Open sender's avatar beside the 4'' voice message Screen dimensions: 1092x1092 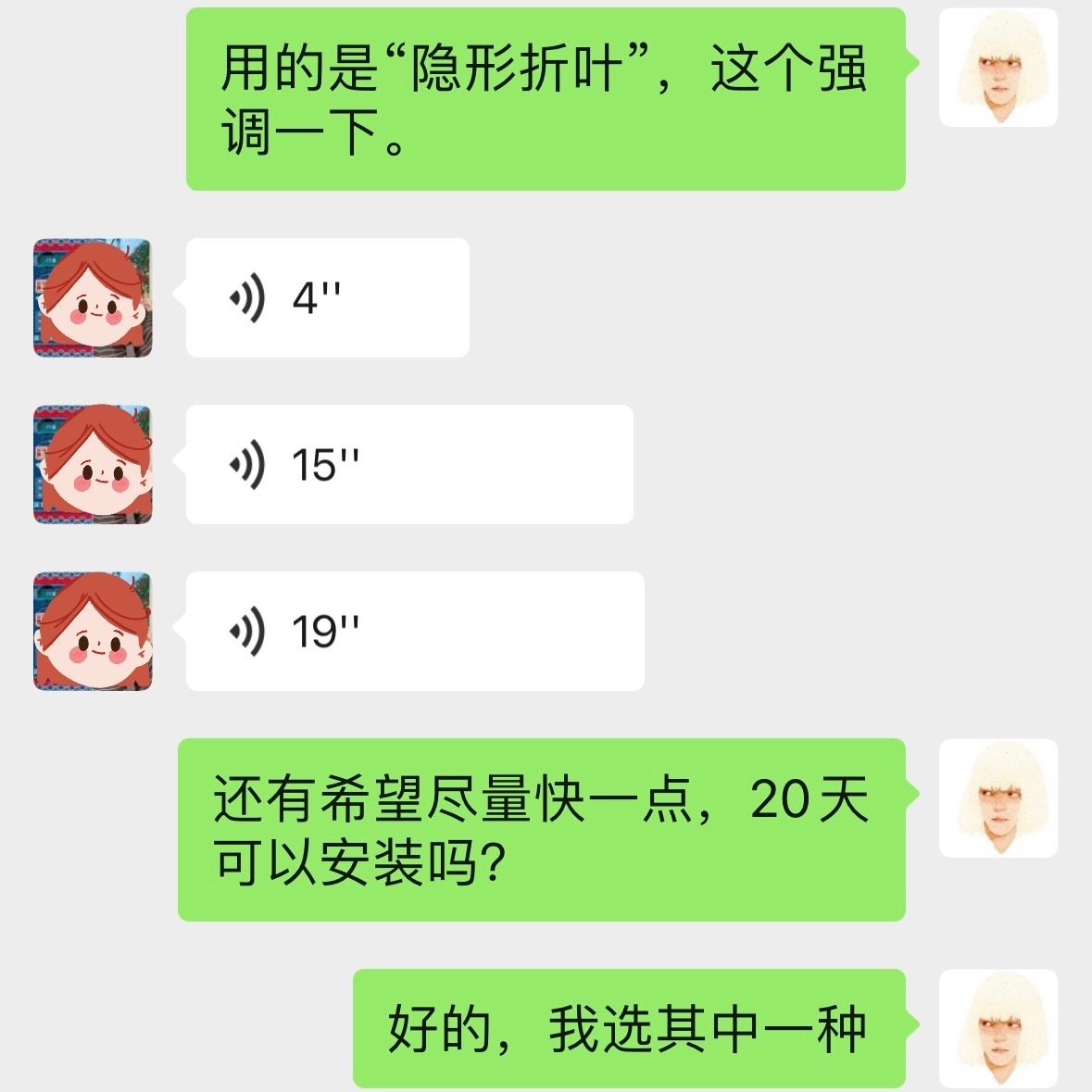click(x=93, y=298)
